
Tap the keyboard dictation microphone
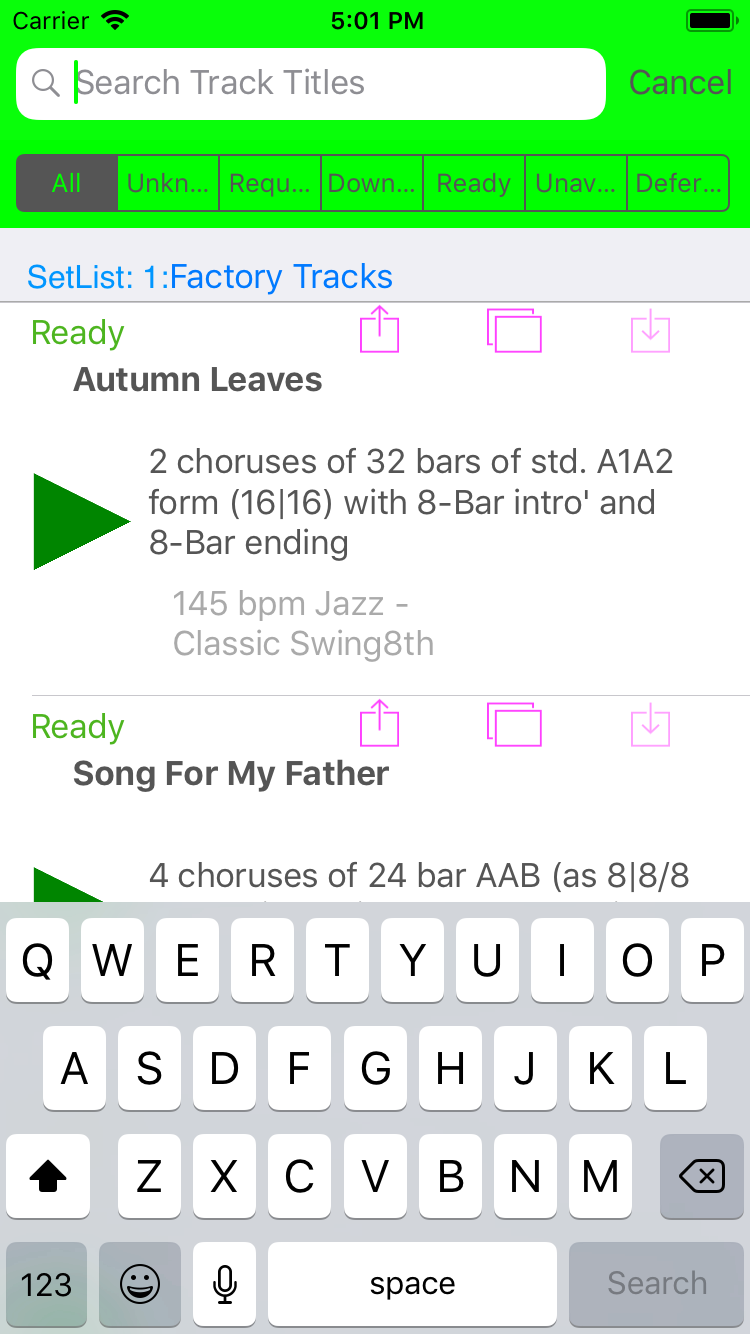(225, 1283)
